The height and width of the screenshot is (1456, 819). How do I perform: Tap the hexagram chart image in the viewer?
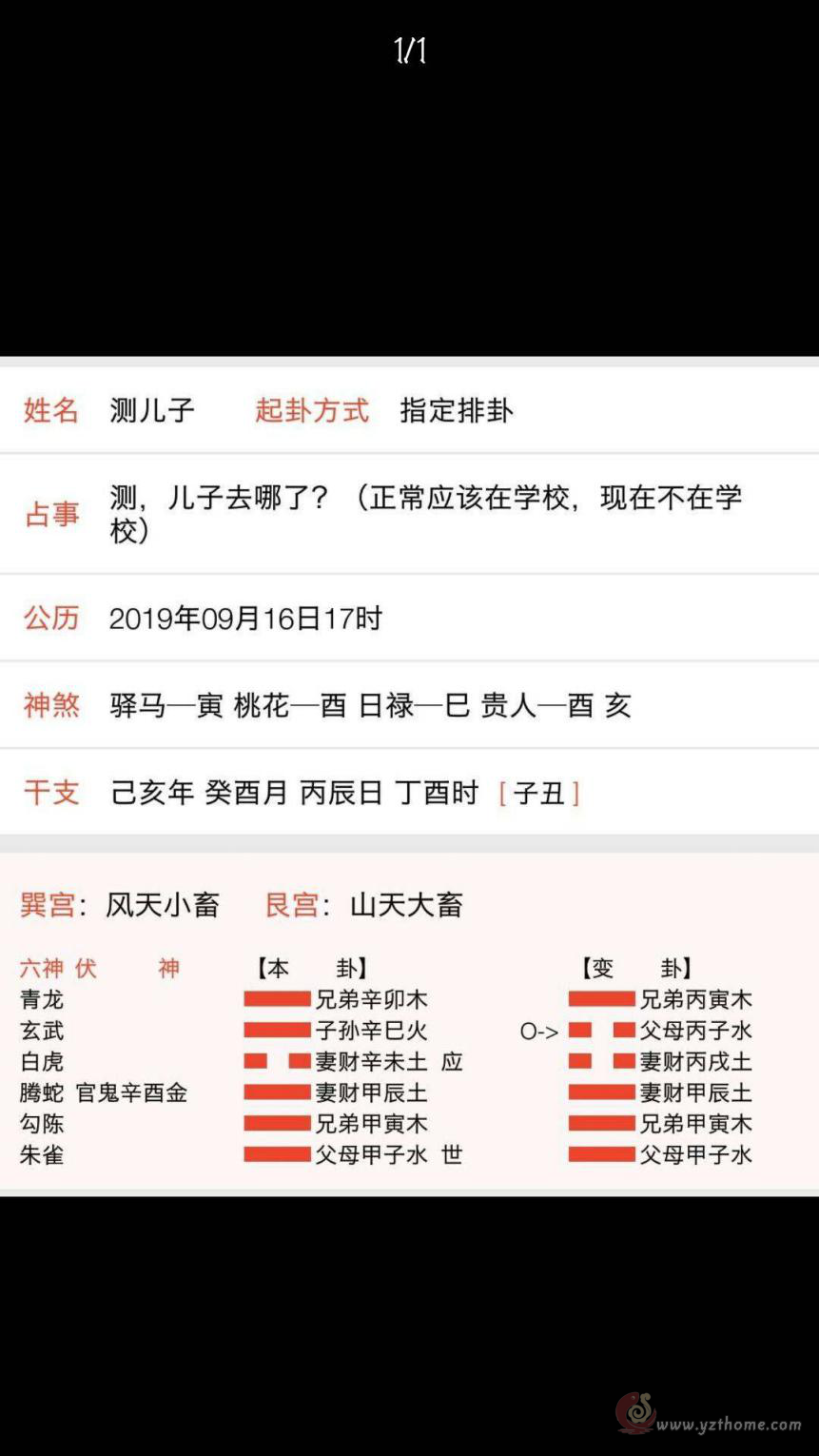(x=409, y=776)
